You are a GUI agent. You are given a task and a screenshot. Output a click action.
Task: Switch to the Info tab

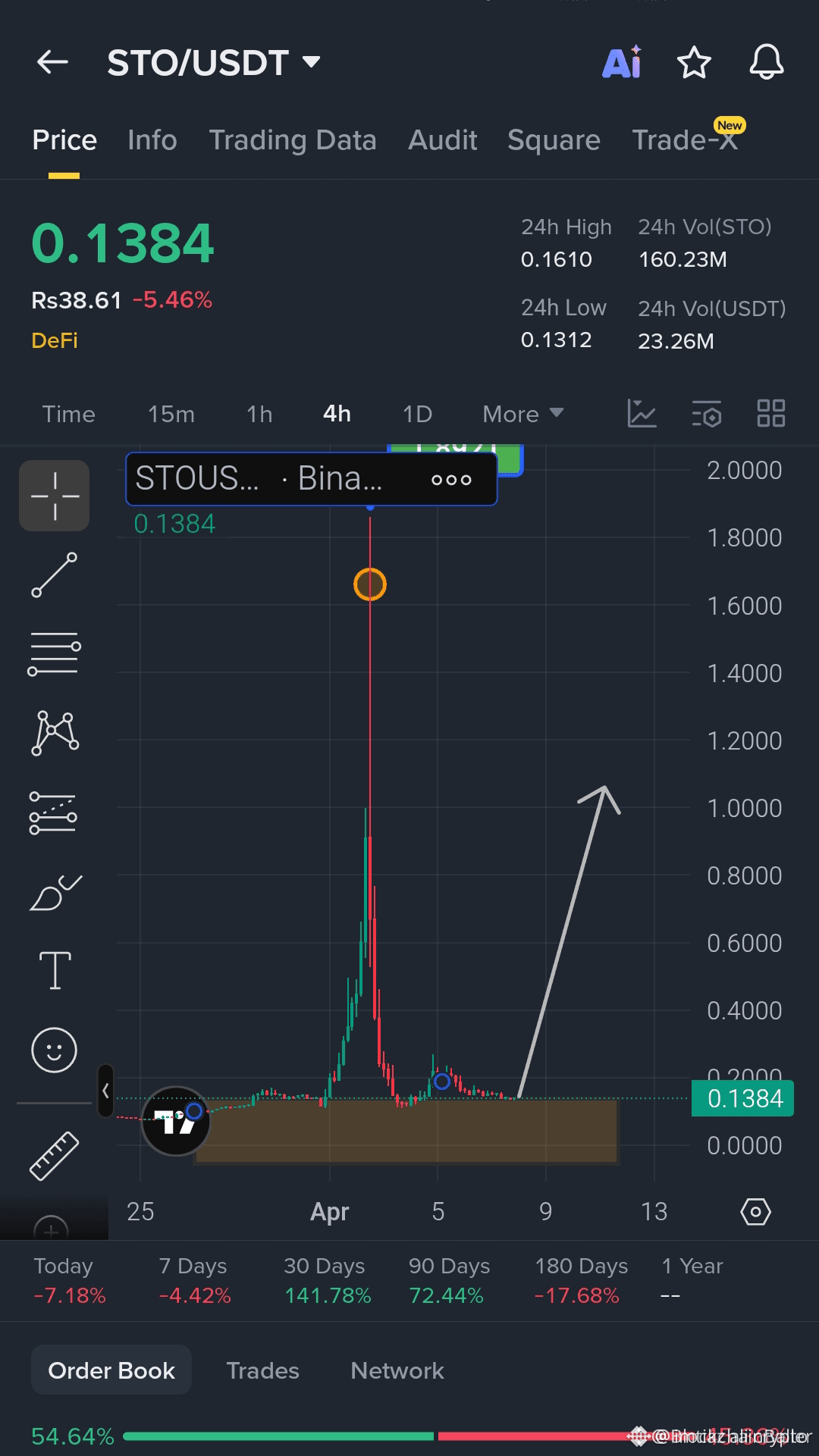(152, 140)
